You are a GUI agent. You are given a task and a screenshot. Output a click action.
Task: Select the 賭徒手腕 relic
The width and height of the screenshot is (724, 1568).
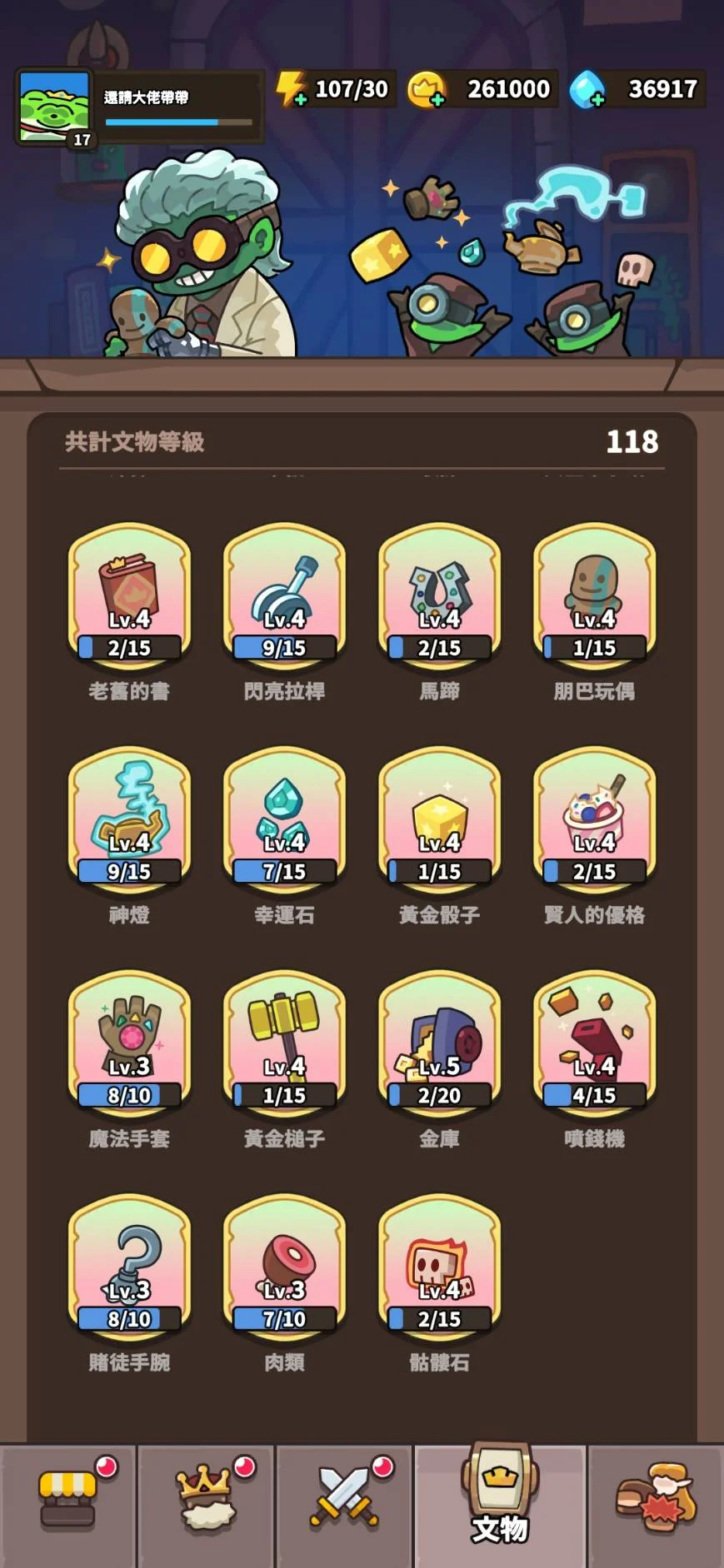point(129,1267)
